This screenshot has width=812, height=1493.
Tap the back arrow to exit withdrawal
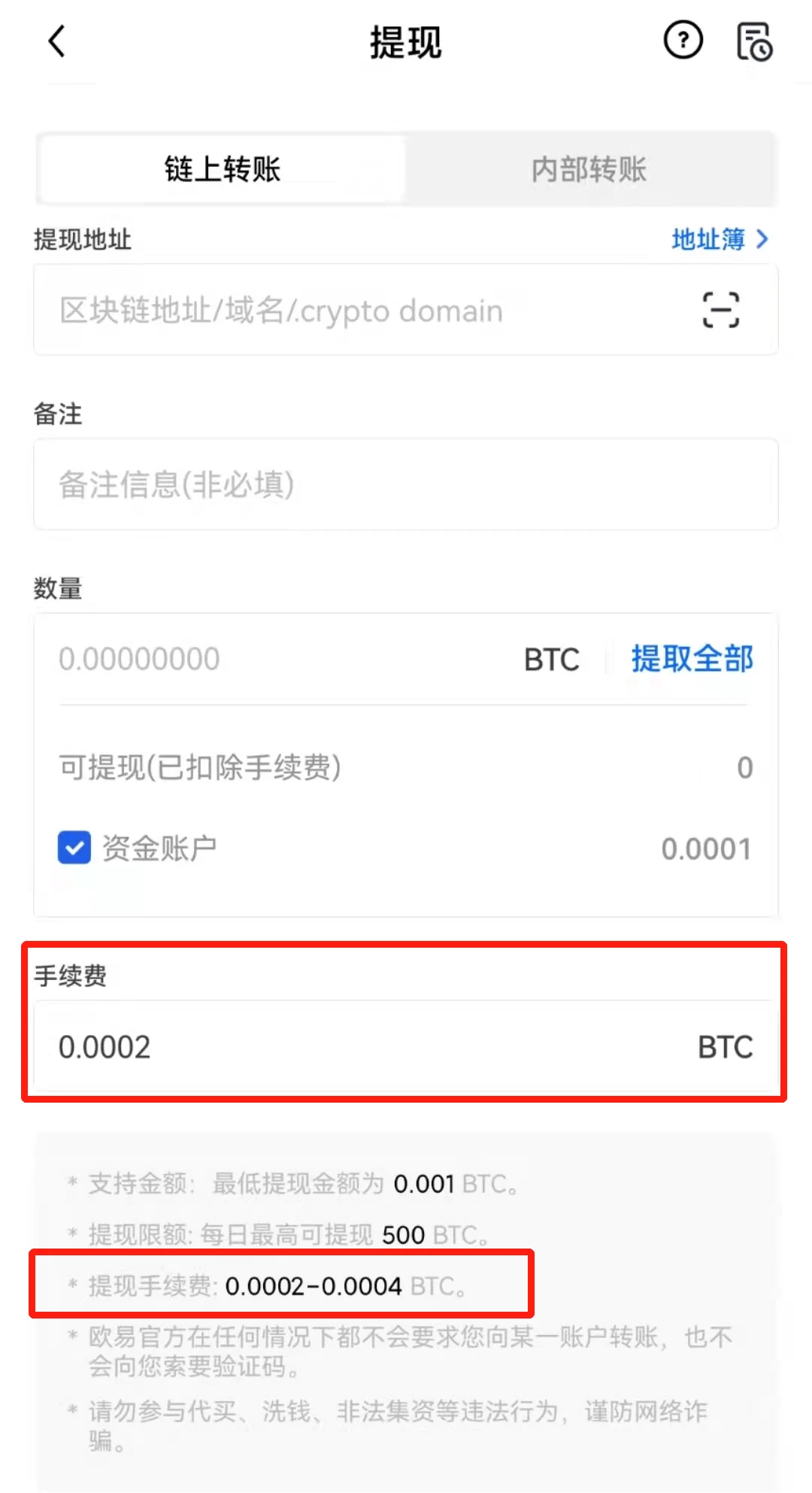pyautogui.click(x=56, y=41)
